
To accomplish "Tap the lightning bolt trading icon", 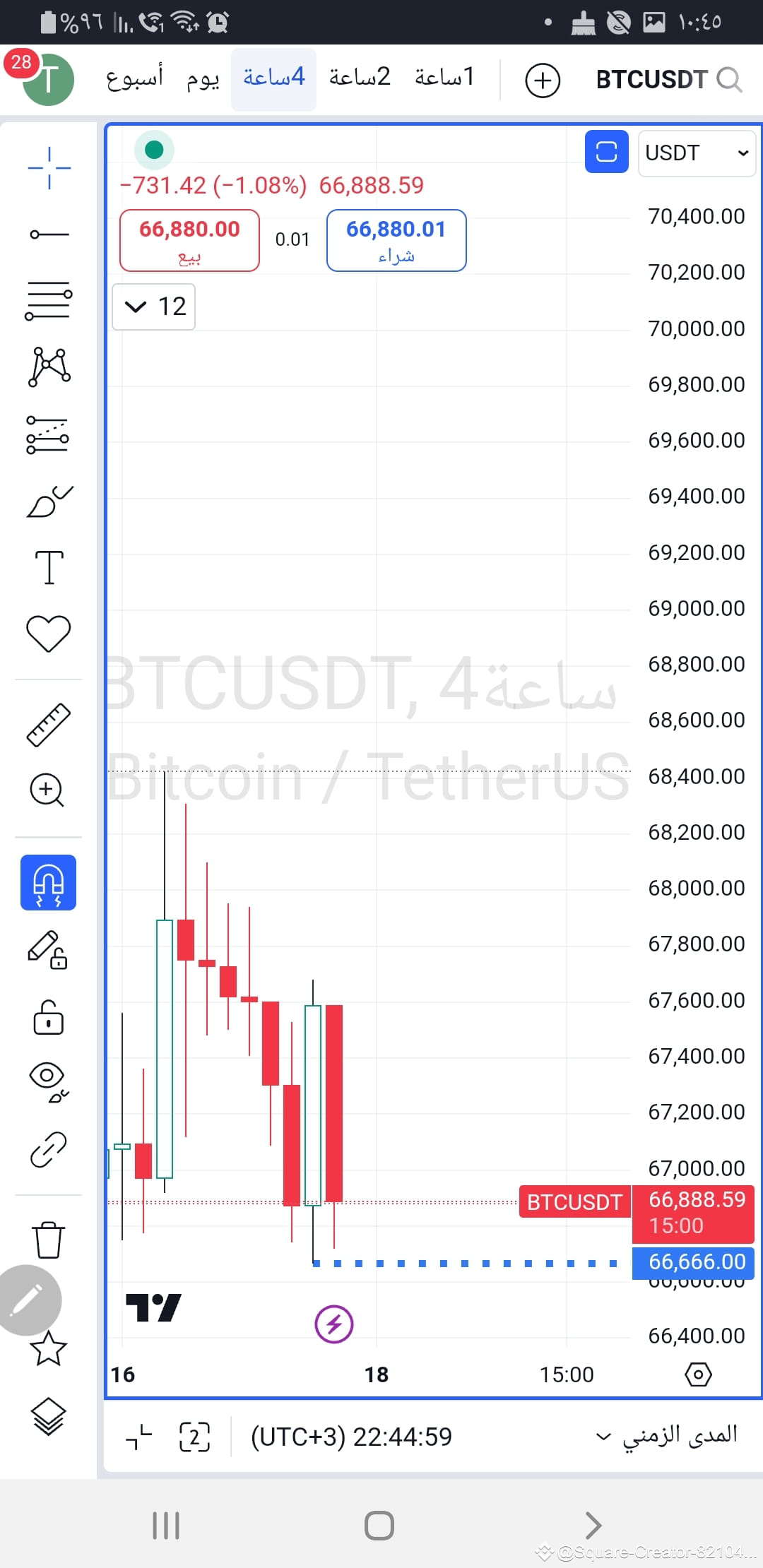I will click(x=334, y=1324).
